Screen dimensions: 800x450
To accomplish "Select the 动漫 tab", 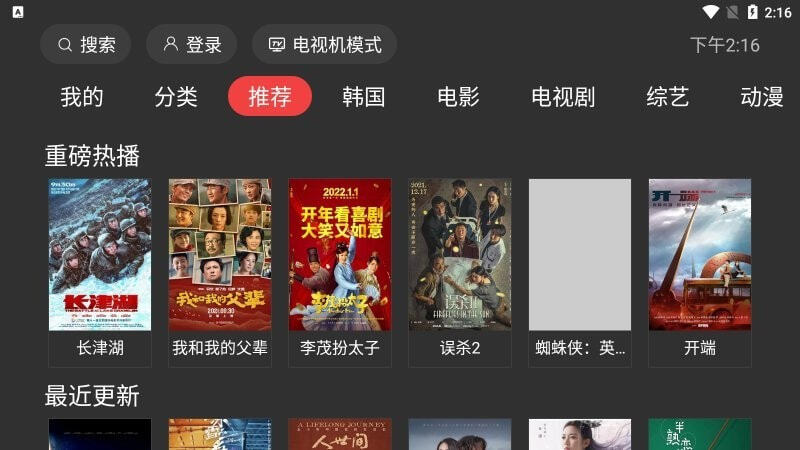I will (761, 97).
